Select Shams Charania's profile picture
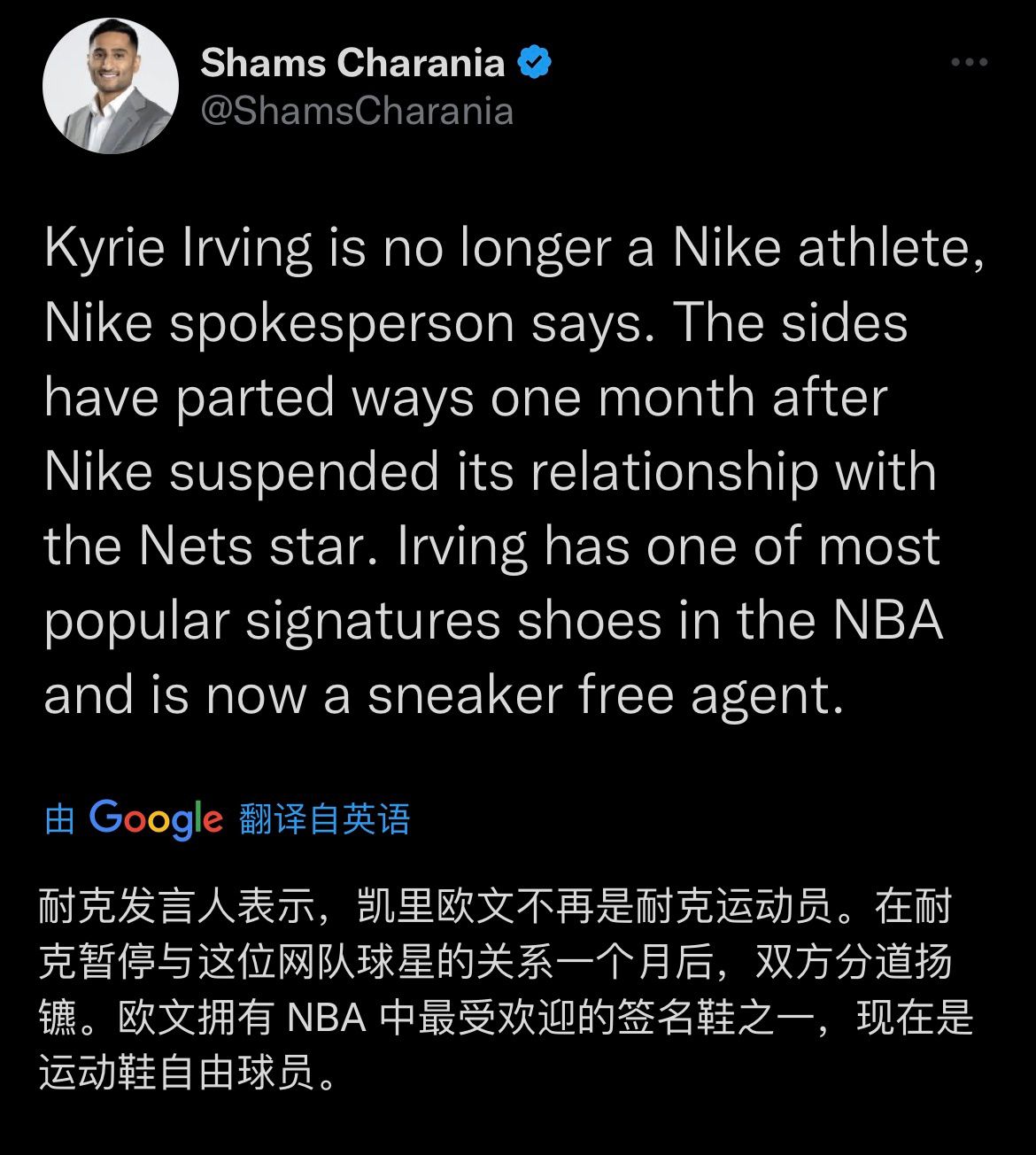This screenshot has width=1036, height=1155. pos(114,80)
